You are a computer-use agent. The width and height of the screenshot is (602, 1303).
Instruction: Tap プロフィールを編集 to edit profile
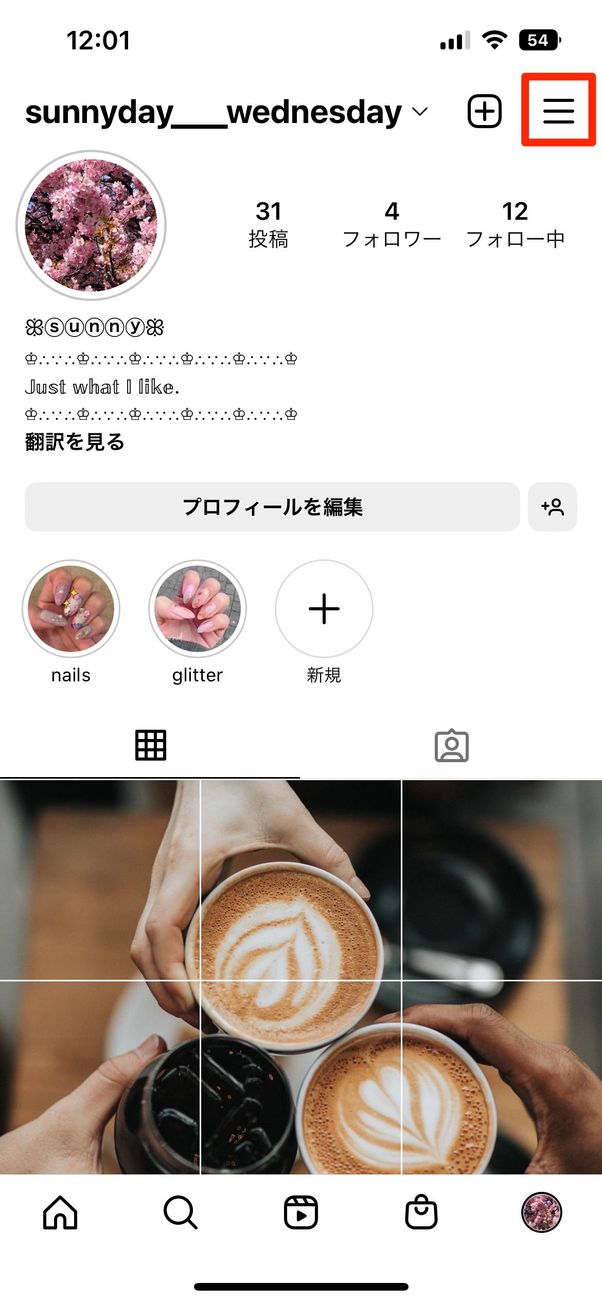click(272, 507)
